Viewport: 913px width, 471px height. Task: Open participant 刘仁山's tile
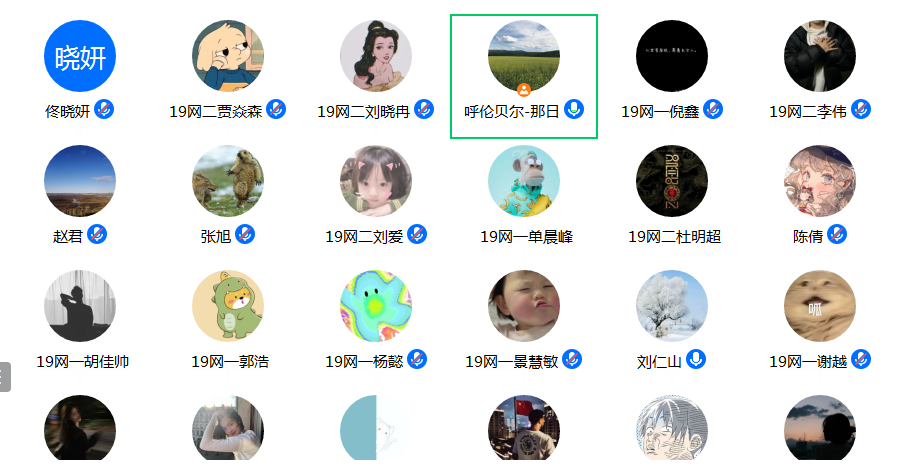click(672, 306)
